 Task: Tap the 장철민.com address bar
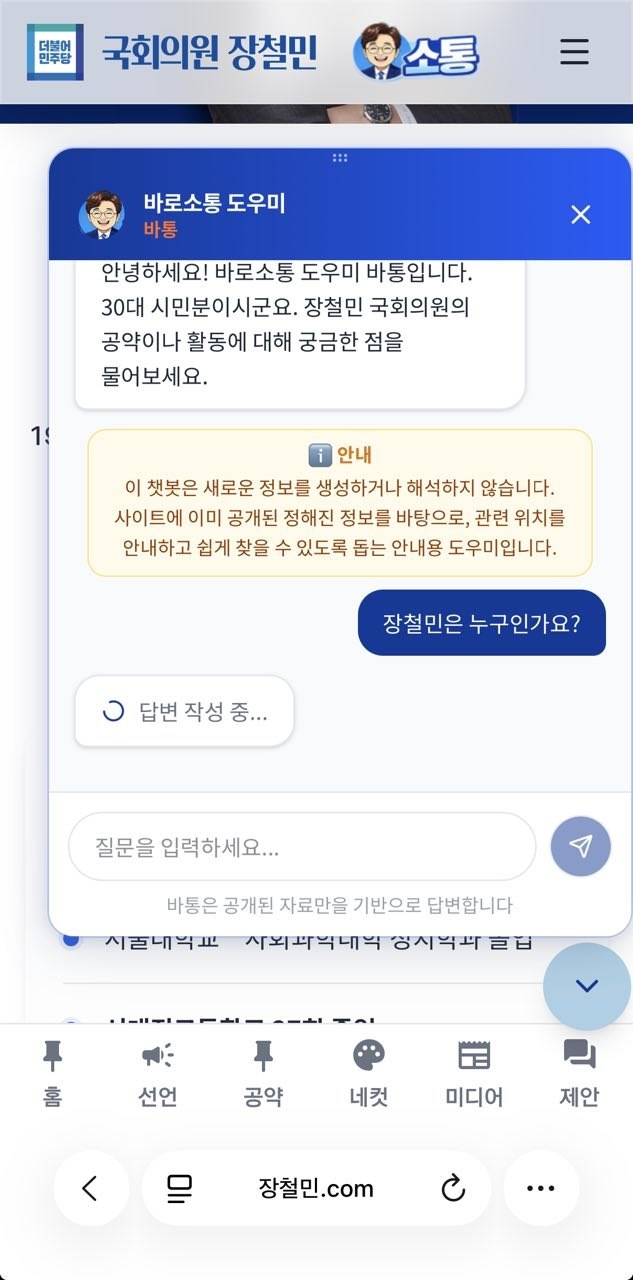coord(316,1188)
